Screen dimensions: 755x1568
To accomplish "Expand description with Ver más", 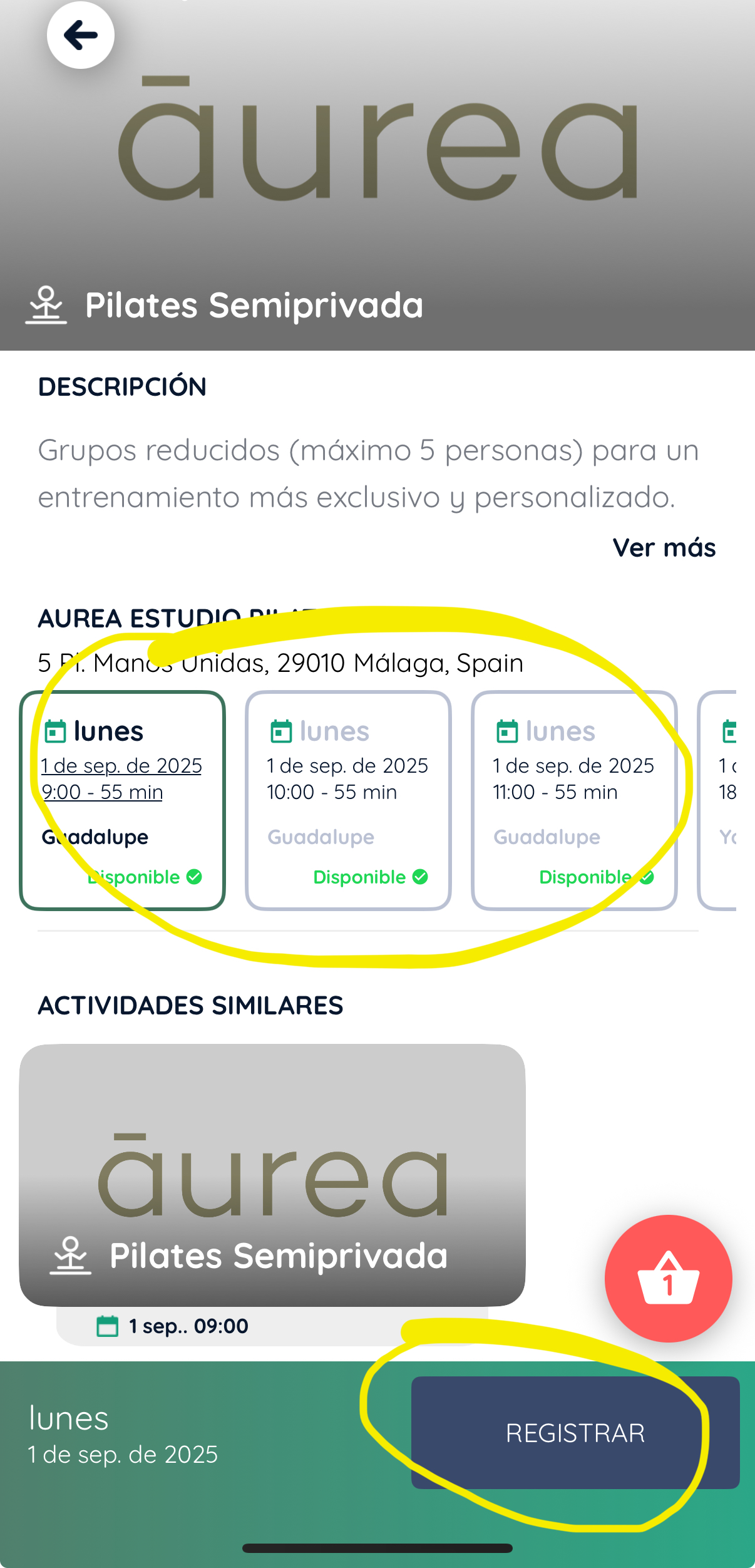I will tap(664, 548).
